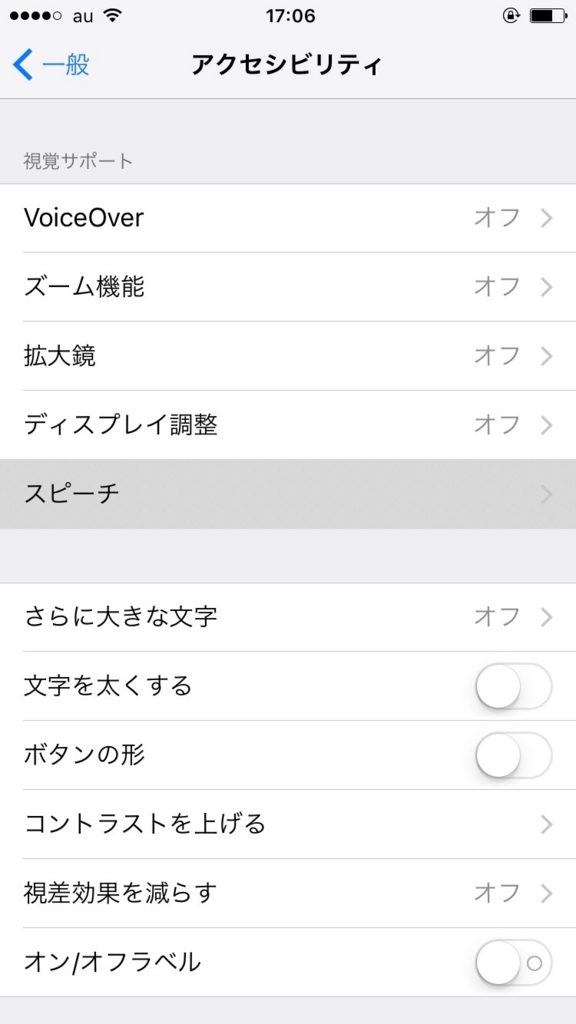
Task: Go back to 一般 settings
Action: [x=51, y=65]
